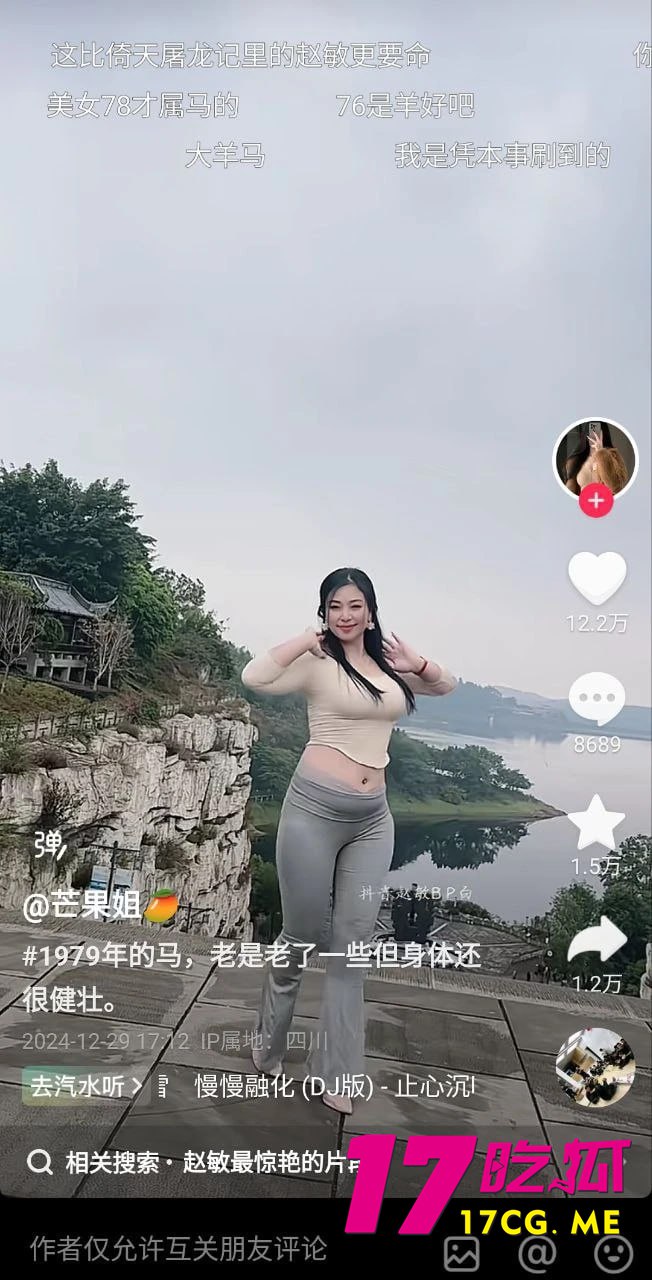The image size is (652, 1280).
Task: Add the video to favorites with the star
Action: [597, 822]
